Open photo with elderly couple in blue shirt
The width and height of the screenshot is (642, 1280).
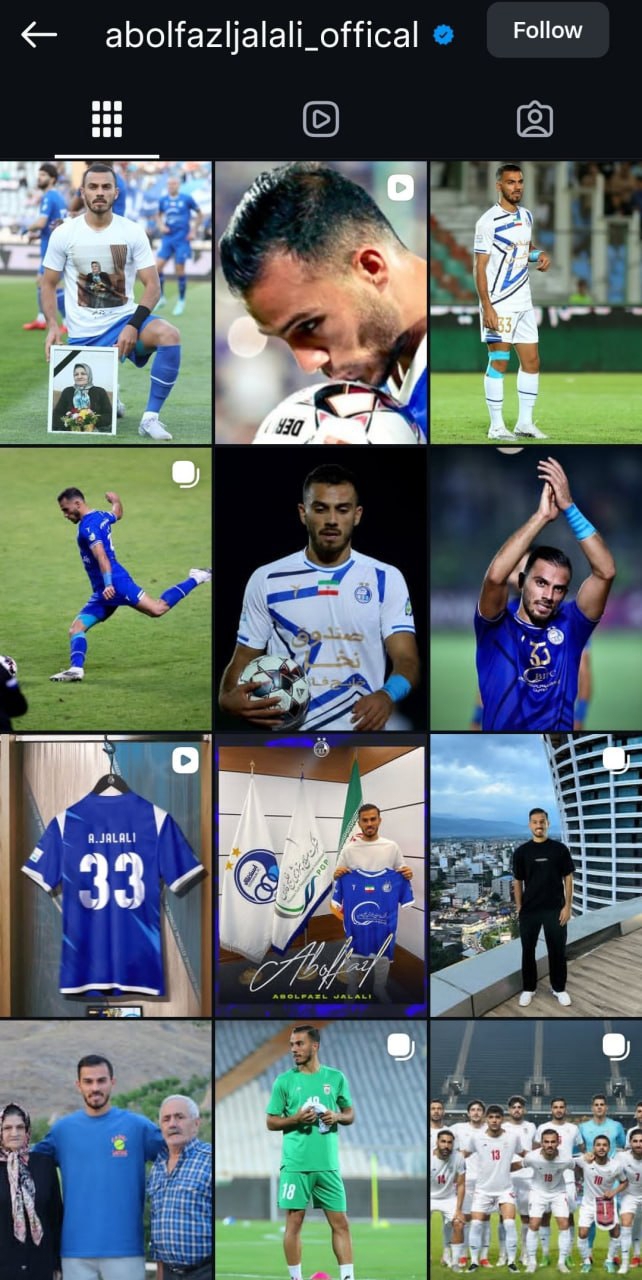click(x=106, y=1151)
